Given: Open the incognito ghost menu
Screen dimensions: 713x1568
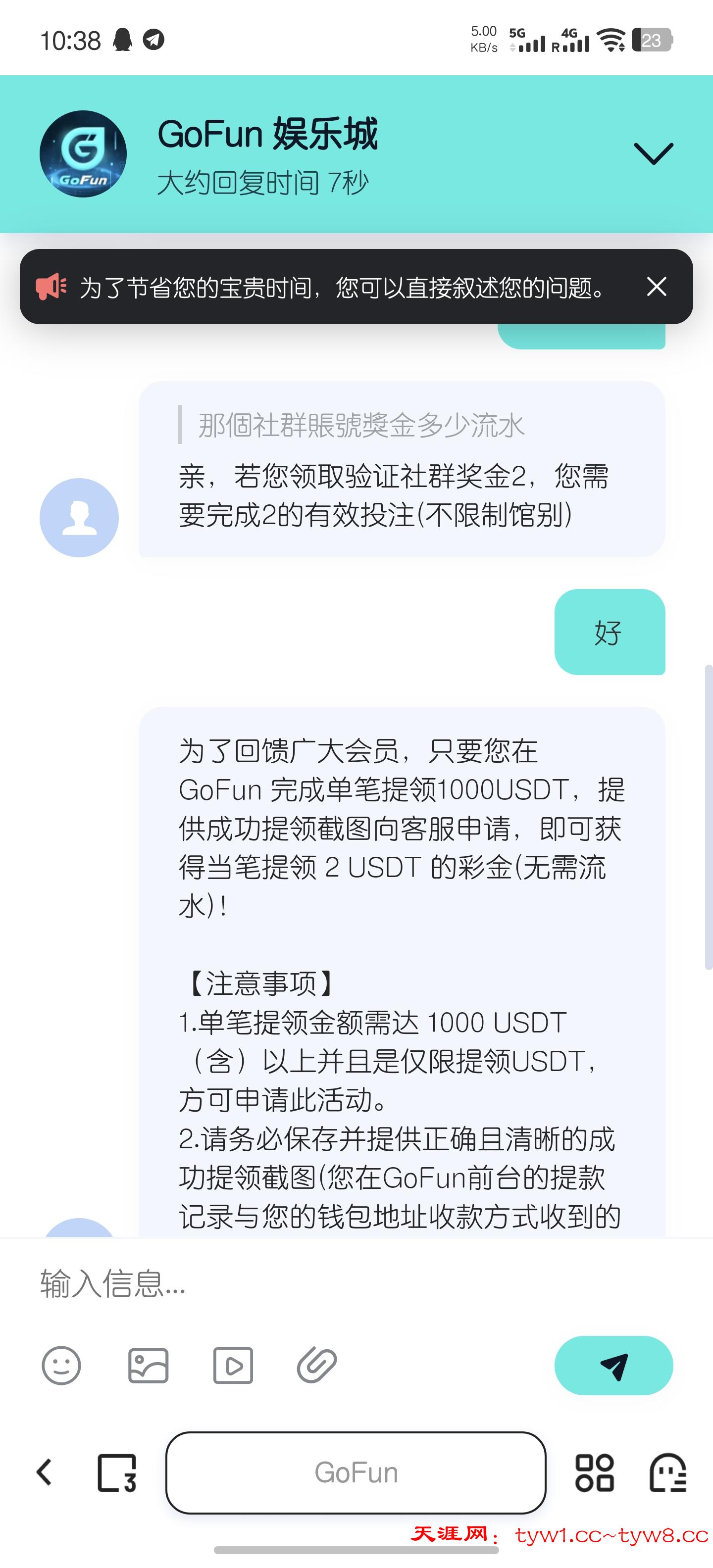Looking at the screenshot, I should coord(668,1472).
